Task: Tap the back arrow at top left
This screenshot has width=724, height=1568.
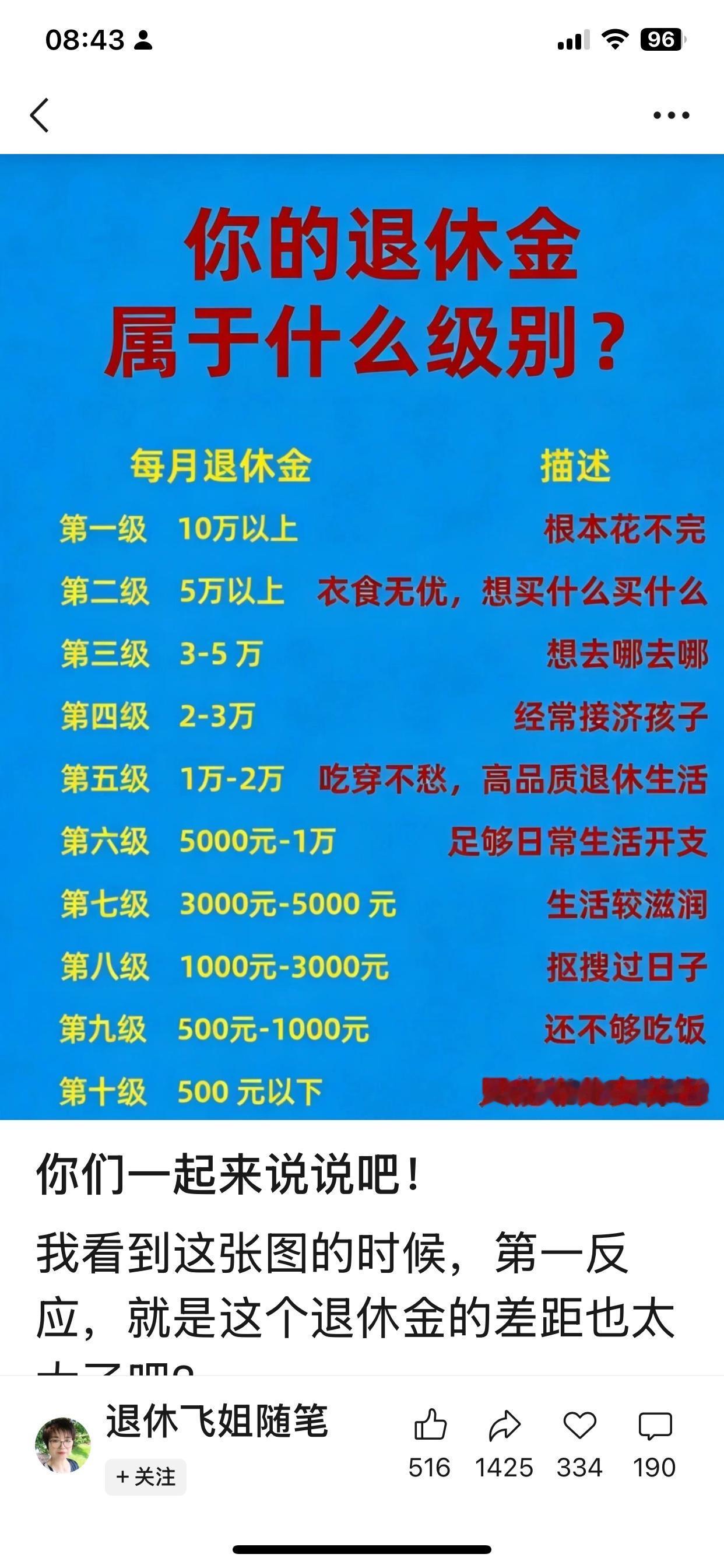Action: (40, 116)
